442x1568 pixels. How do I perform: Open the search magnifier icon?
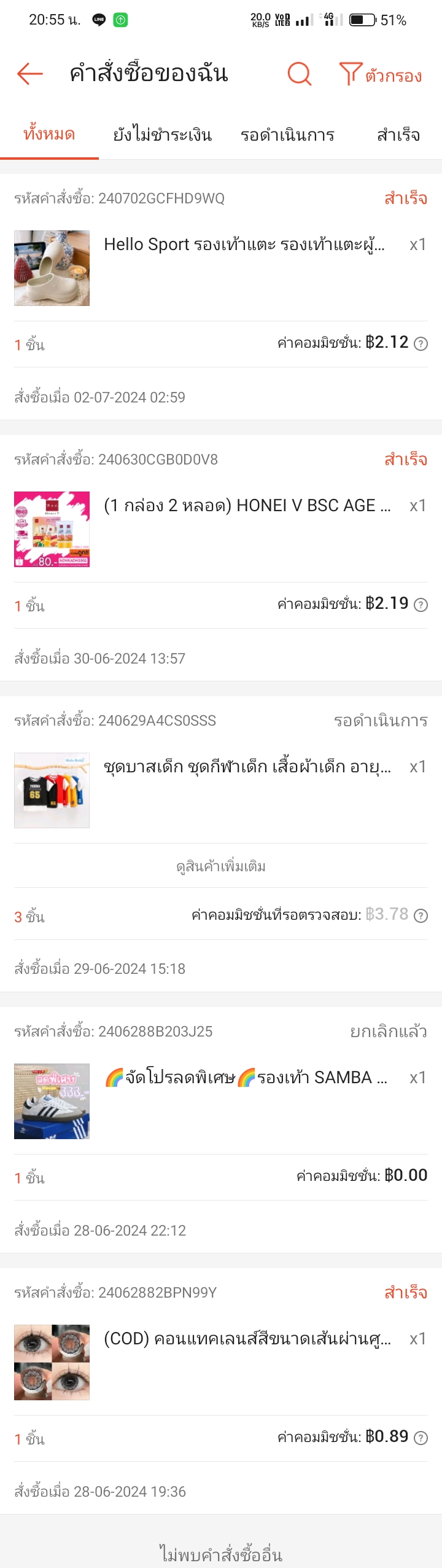click(300, 74)
